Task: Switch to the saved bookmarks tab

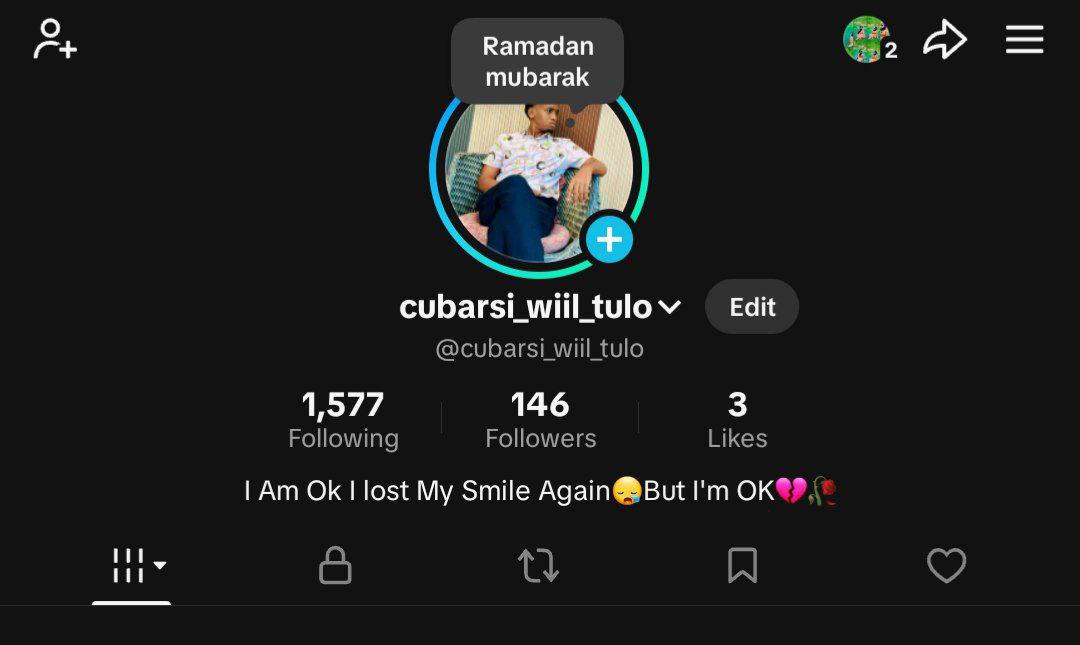Action: click(x=742, y=566)
